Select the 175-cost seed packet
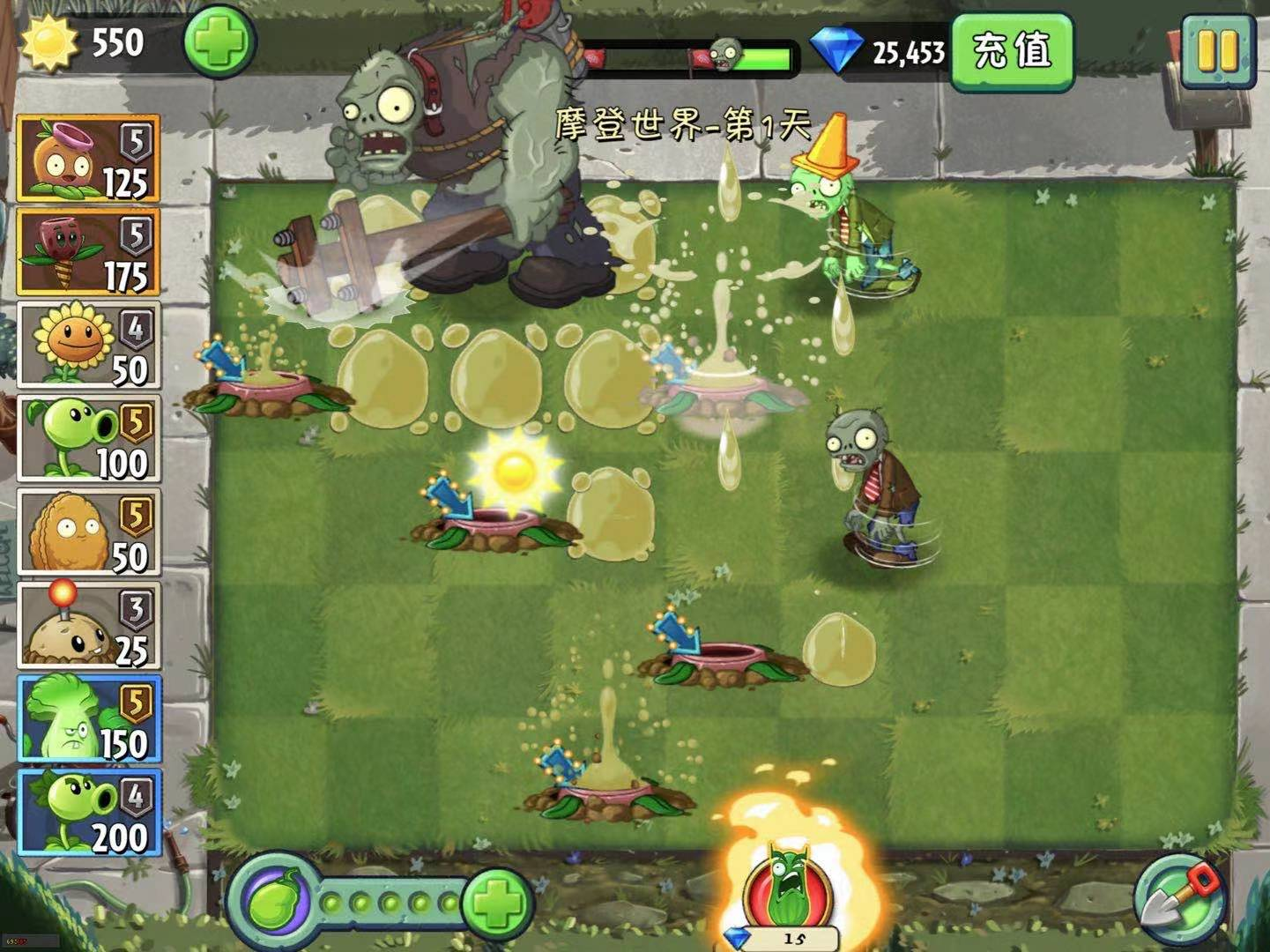The width and height of the screenshot is (1270, 952). 88,251
